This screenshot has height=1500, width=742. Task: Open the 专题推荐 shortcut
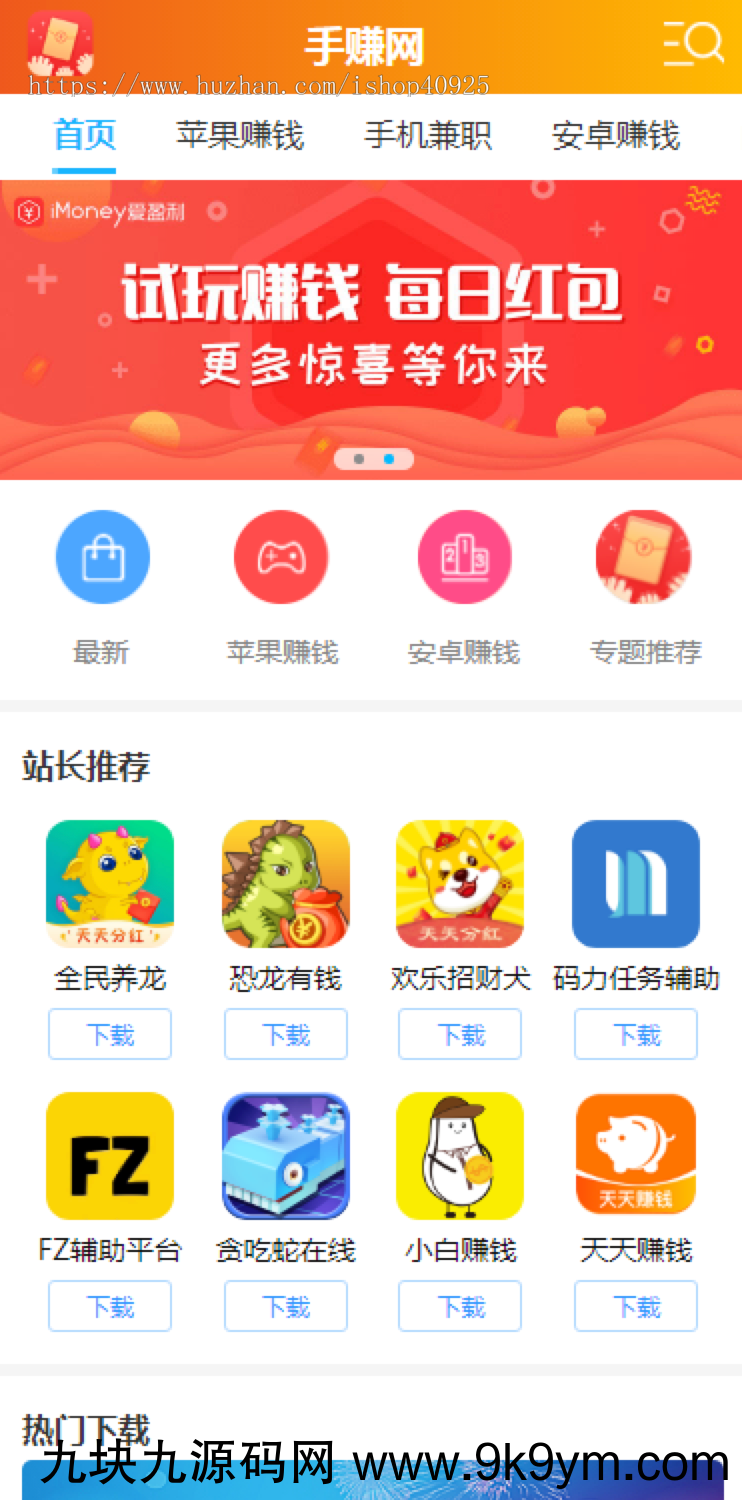[x=644, y=558]
